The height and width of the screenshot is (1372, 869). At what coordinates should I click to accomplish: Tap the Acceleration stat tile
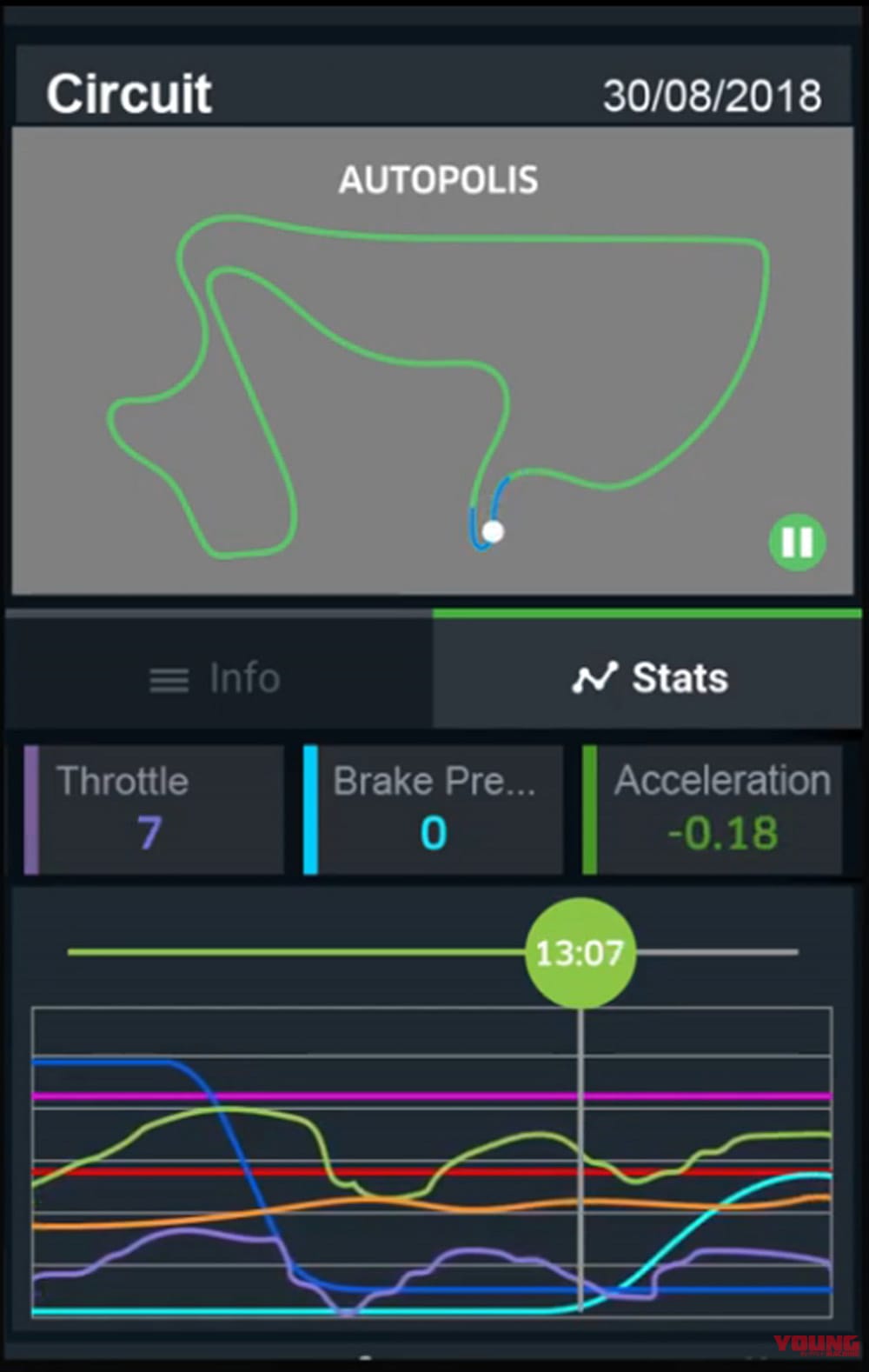point(714,809)
